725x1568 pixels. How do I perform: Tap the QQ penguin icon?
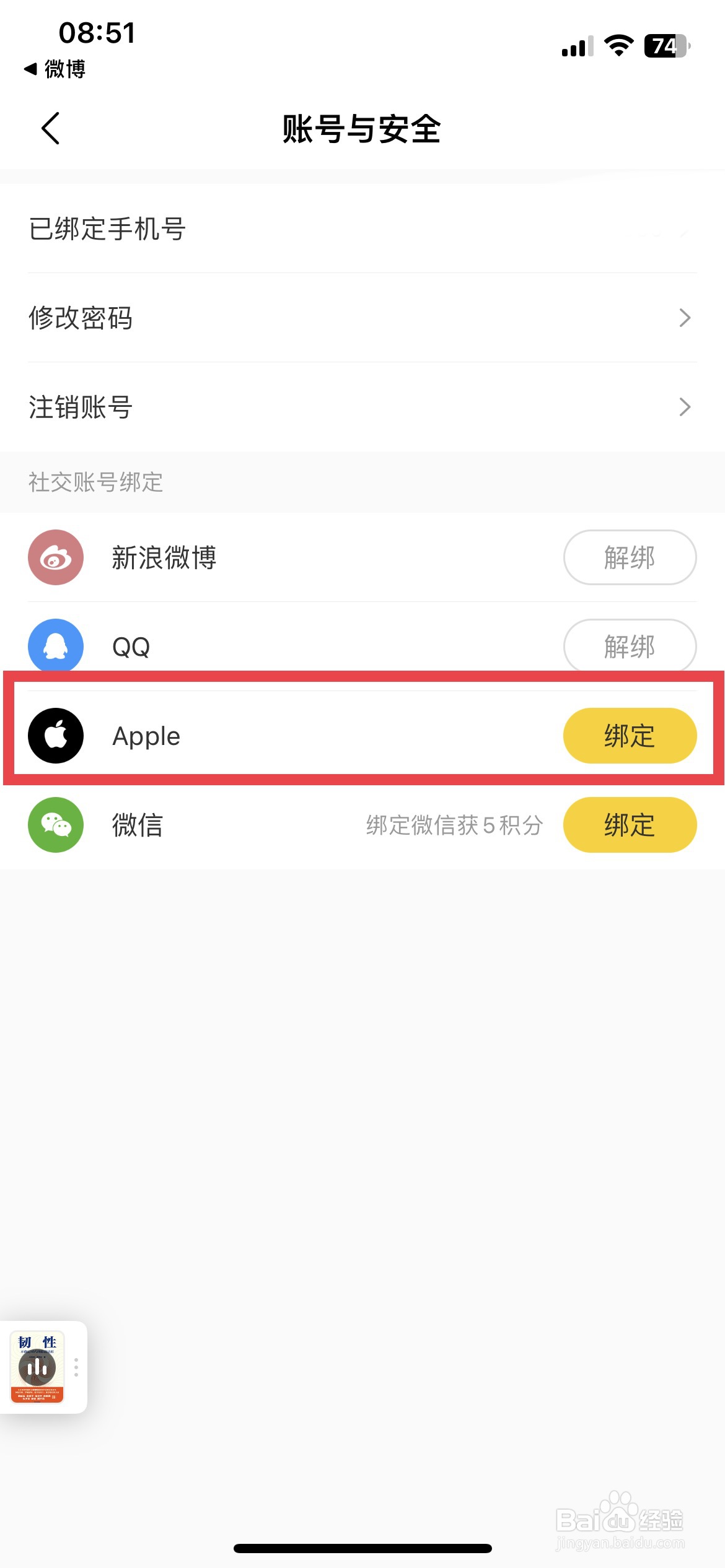pos(55,646)
